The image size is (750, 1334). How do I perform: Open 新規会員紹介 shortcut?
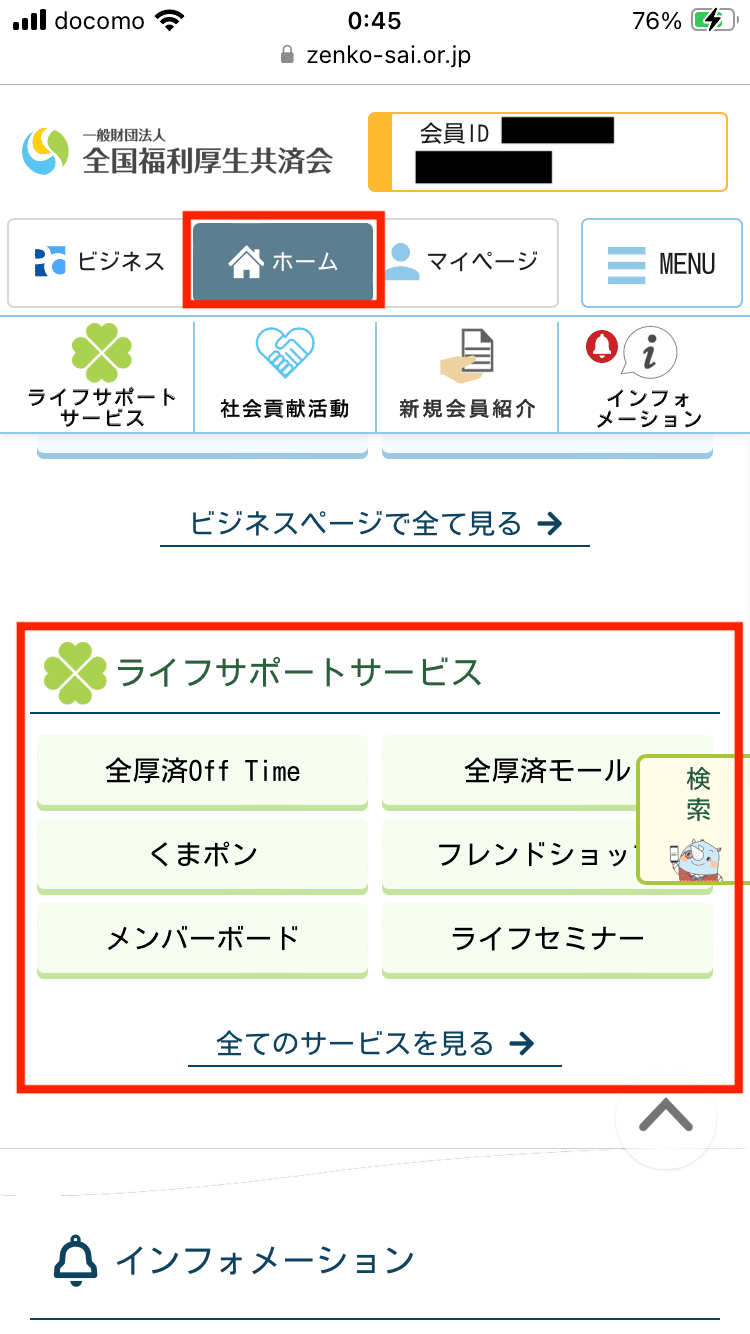point(467,377)
